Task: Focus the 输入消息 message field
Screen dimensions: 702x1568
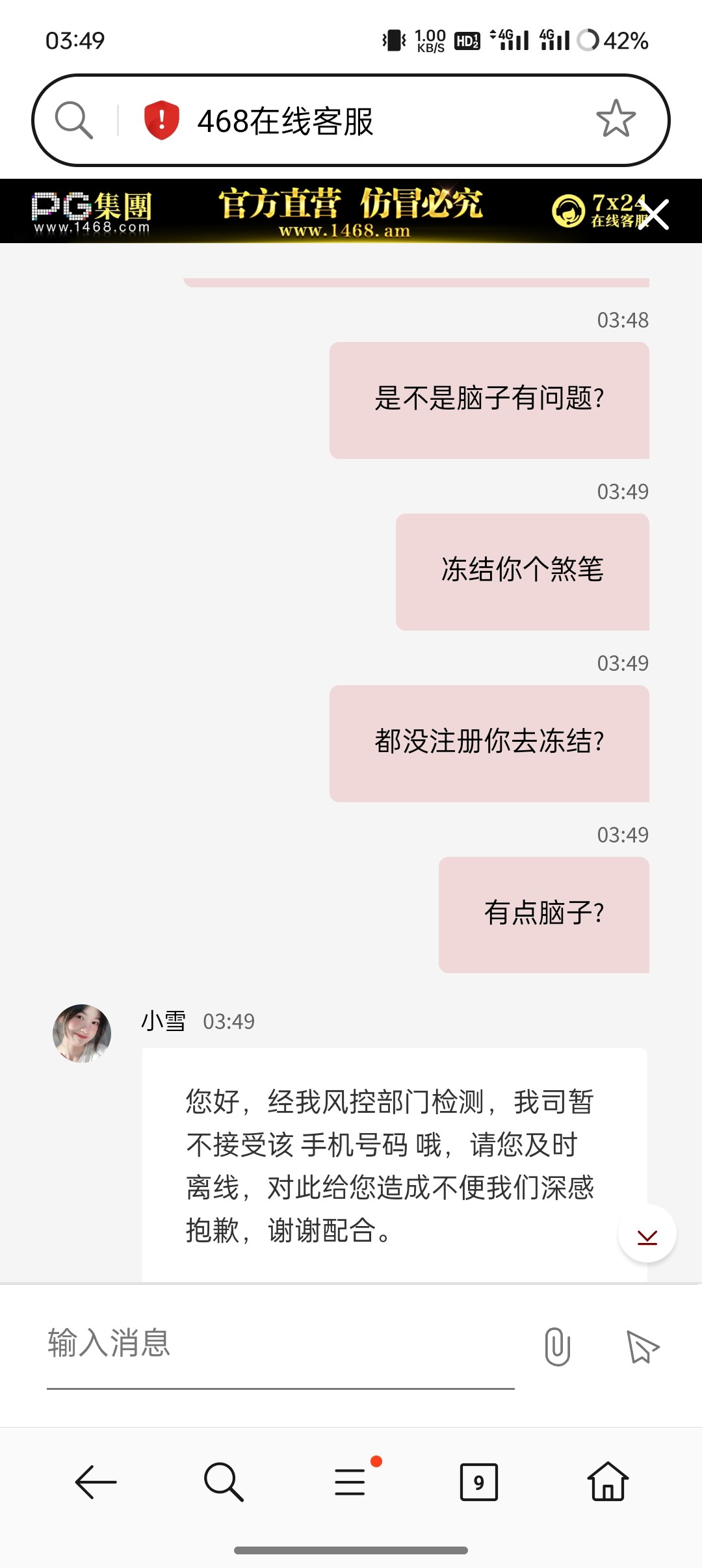Action: coord(279,1344)
